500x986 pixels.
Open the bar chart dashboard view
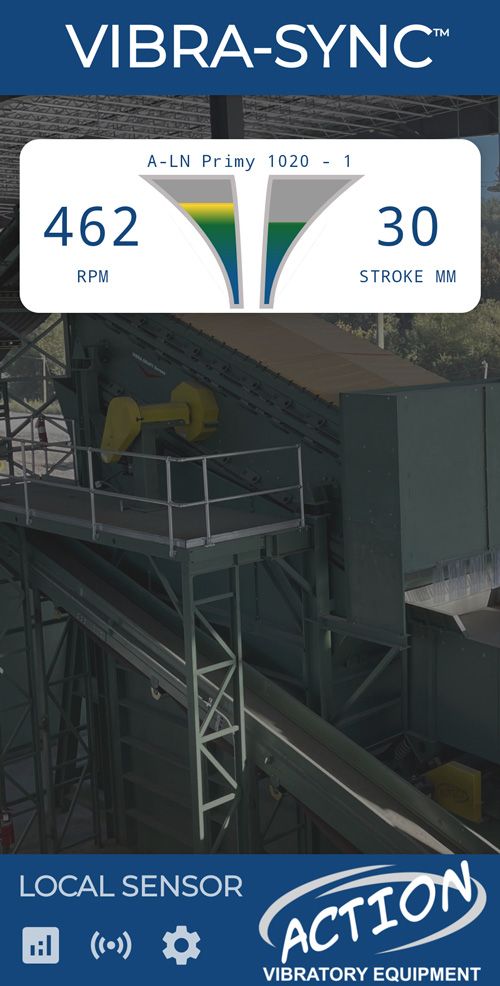pos(41,945)
